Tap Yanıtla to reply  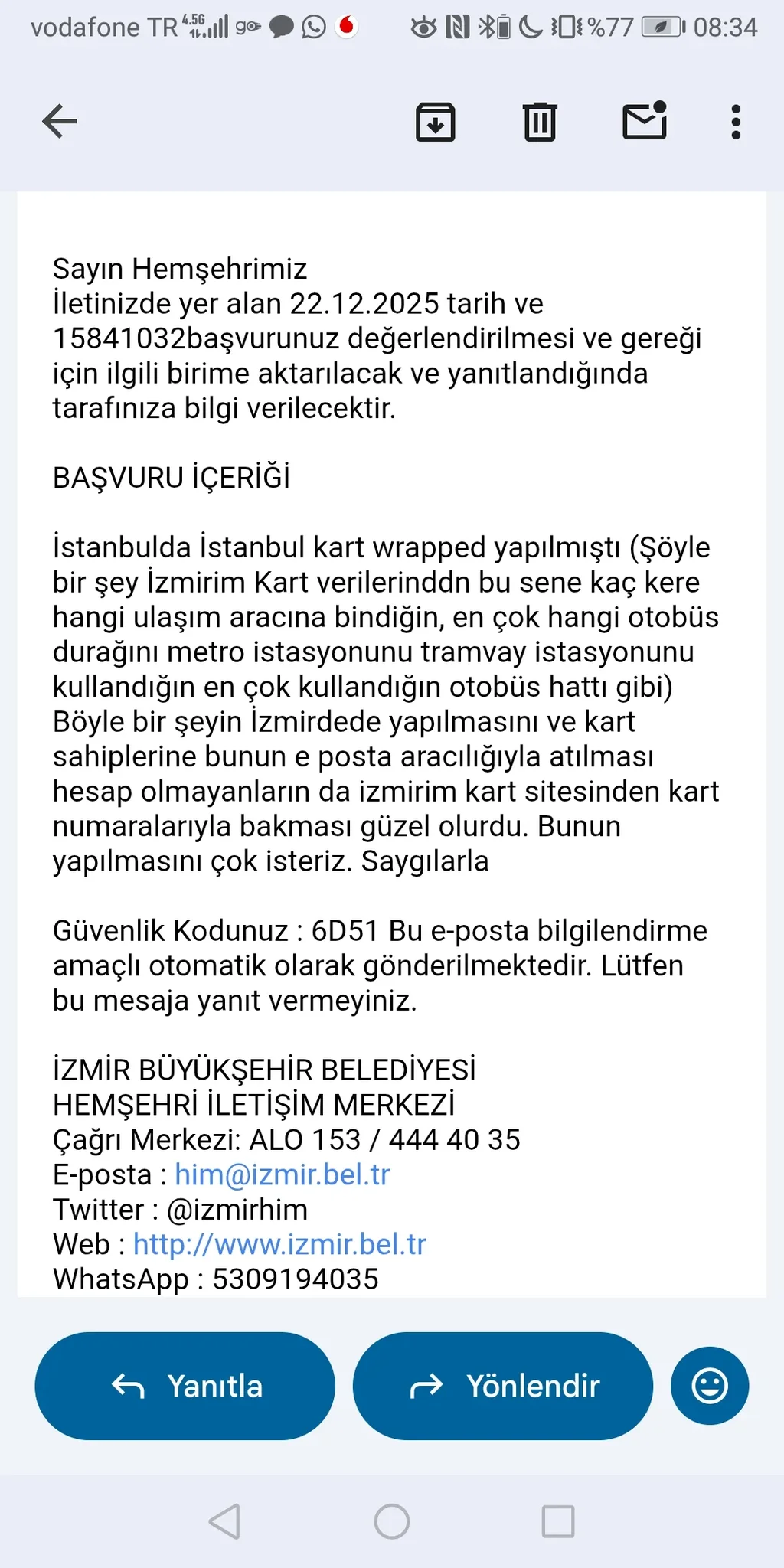(185, 1386)
